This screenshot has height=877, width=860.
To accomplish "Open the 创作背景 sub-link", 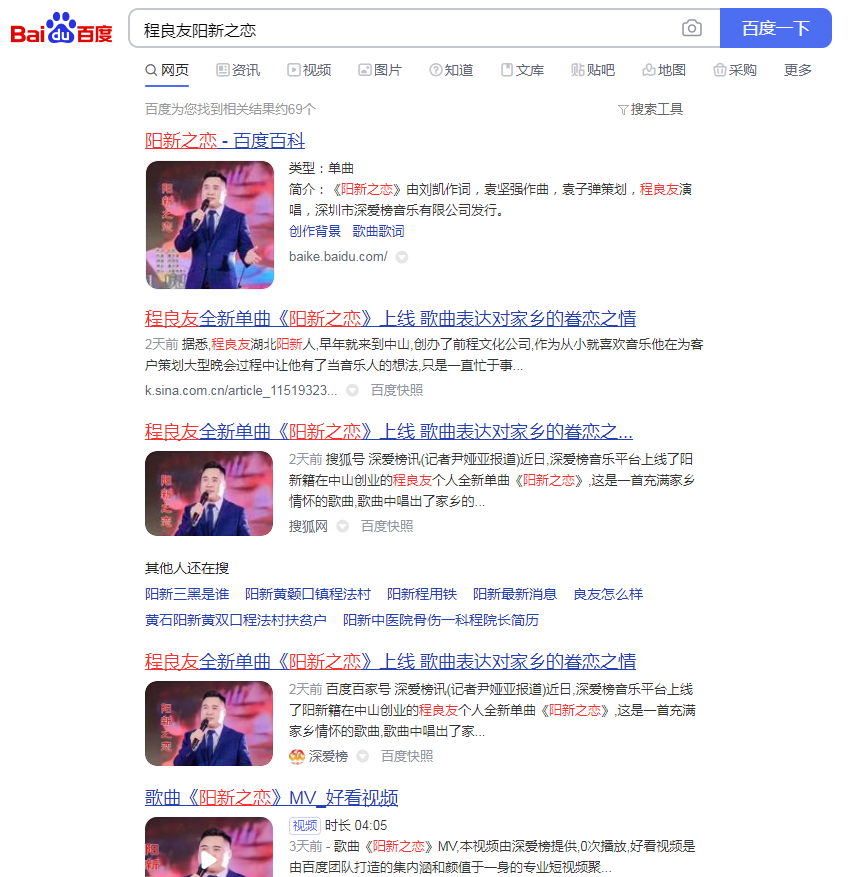I will [x=315, y=231].
